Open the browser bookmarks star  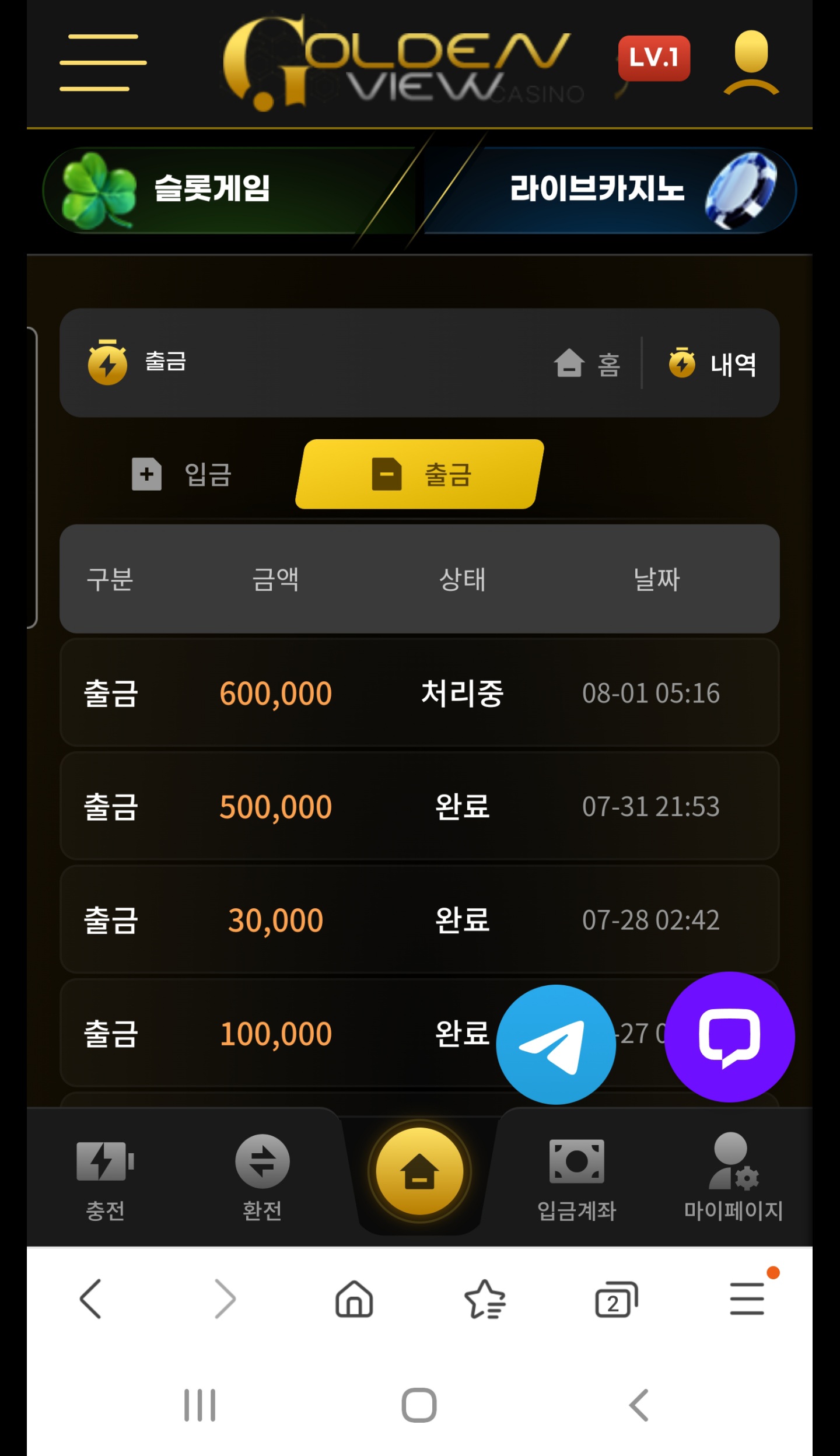(x=485, y=1298)
